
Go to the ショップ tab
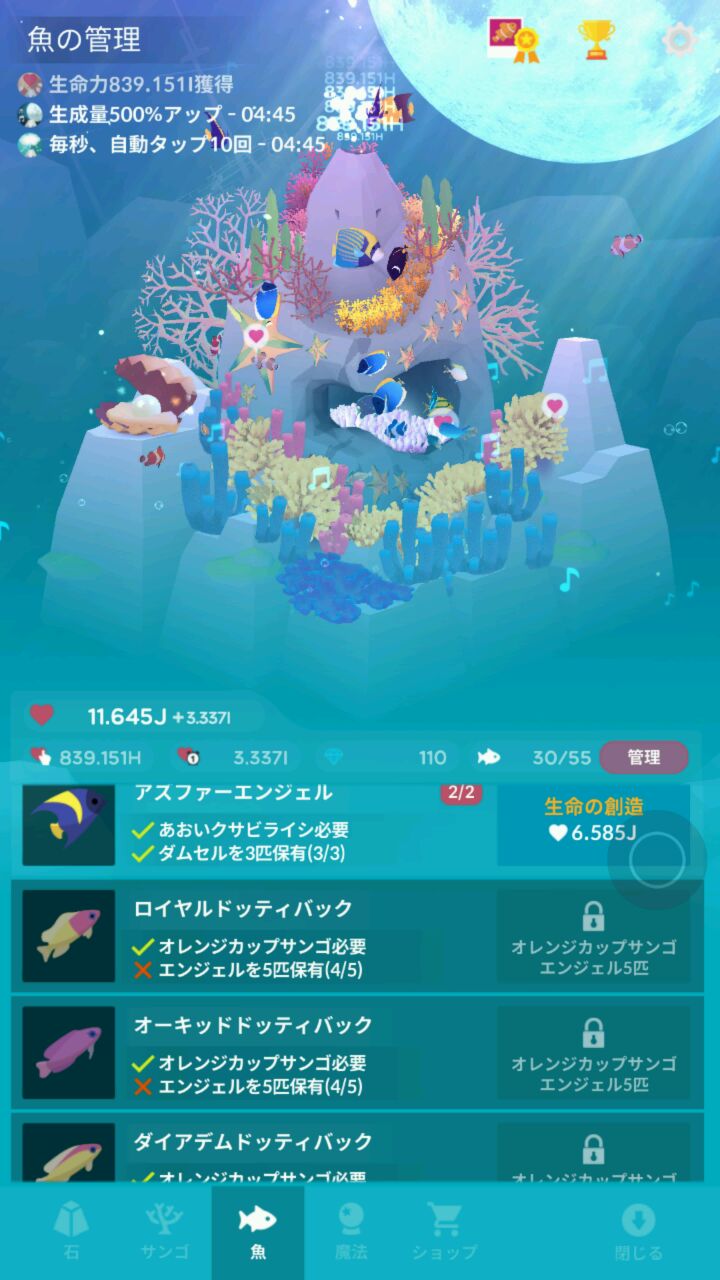click(x=445, y=1231)
